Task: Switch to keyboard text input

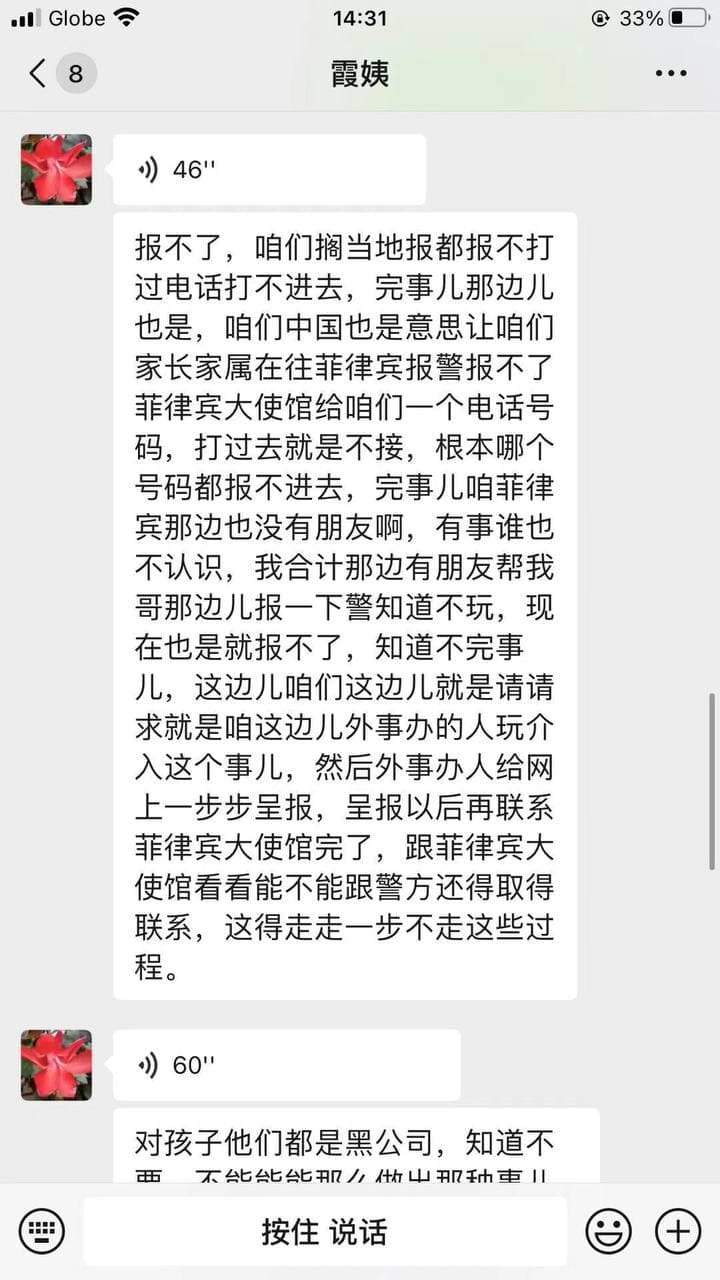Action: tap(41, 1231)
